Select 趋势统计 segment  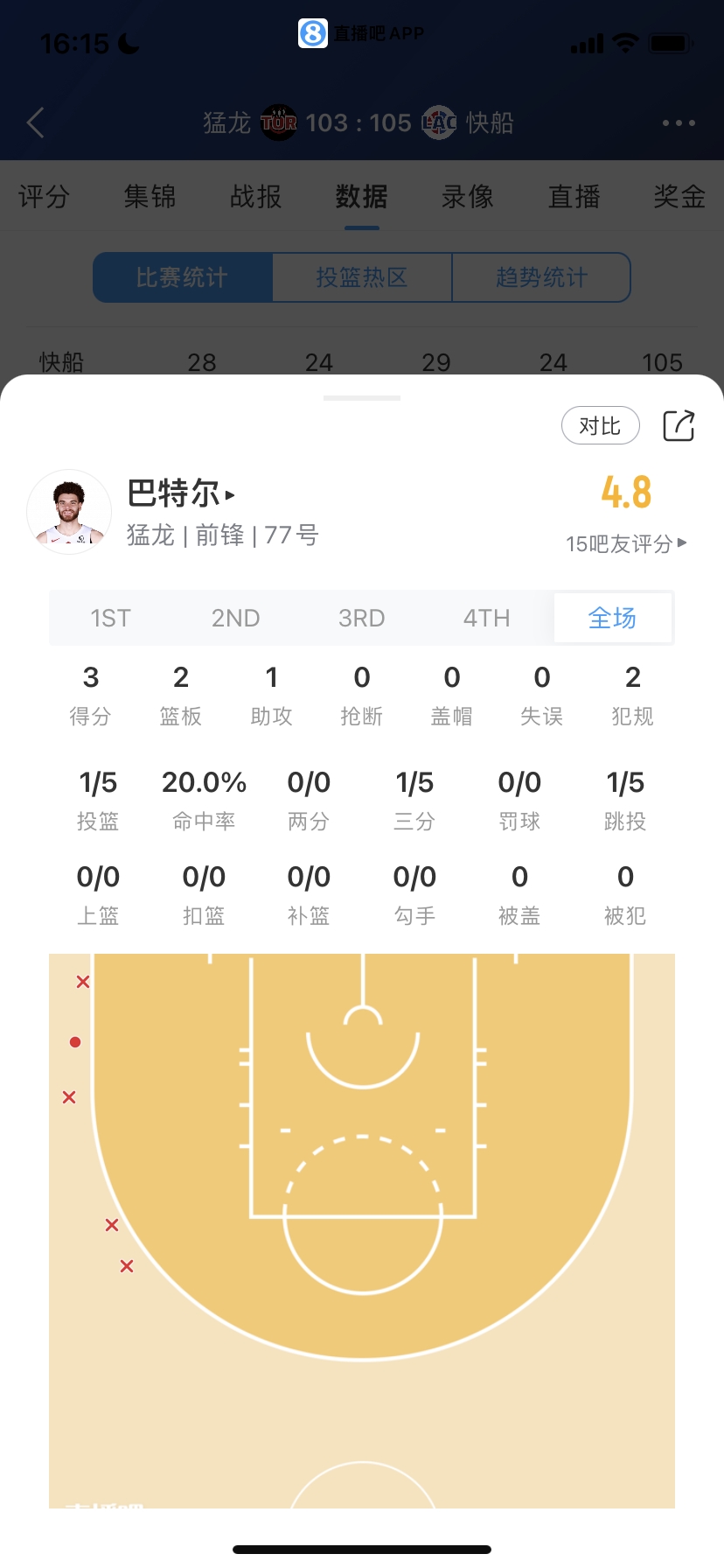tap(541, 277)
